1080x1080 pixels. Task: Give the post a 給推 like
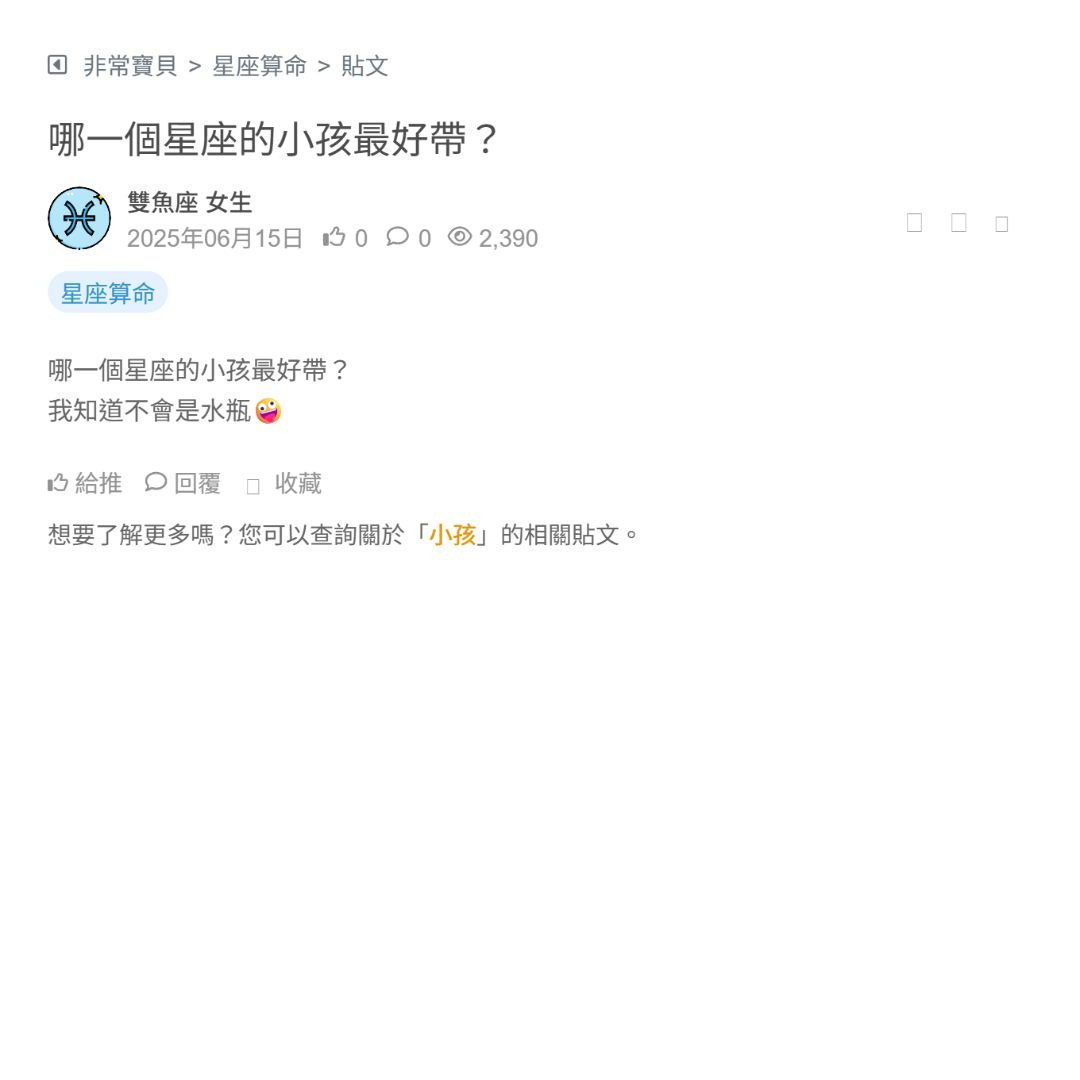(x=85, y=484)
